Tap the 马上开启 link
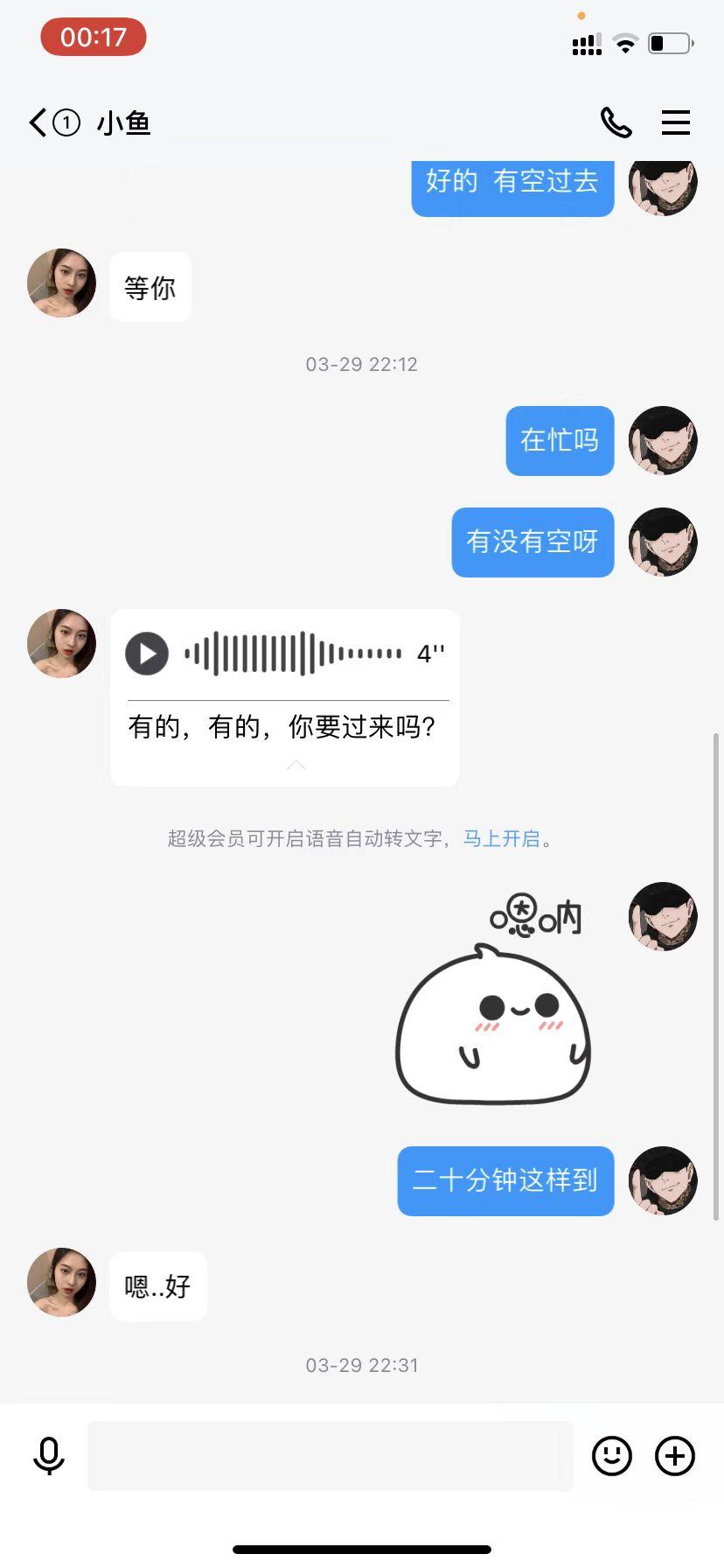This screenshot has height=1568, width=724. point(501,839)
